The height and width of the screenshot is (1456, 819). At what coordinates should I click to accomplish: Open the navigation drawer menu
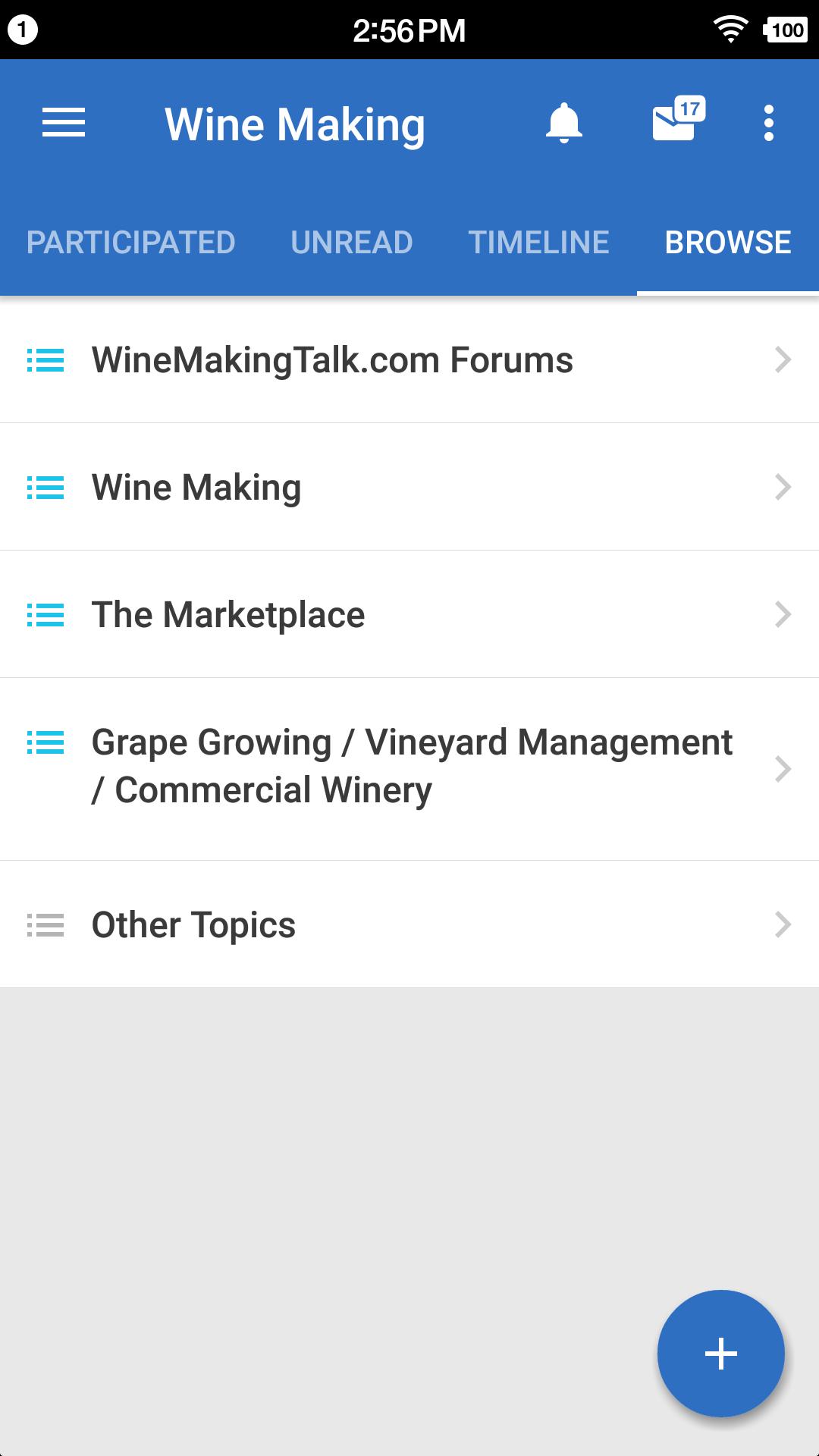click(64, 123)
